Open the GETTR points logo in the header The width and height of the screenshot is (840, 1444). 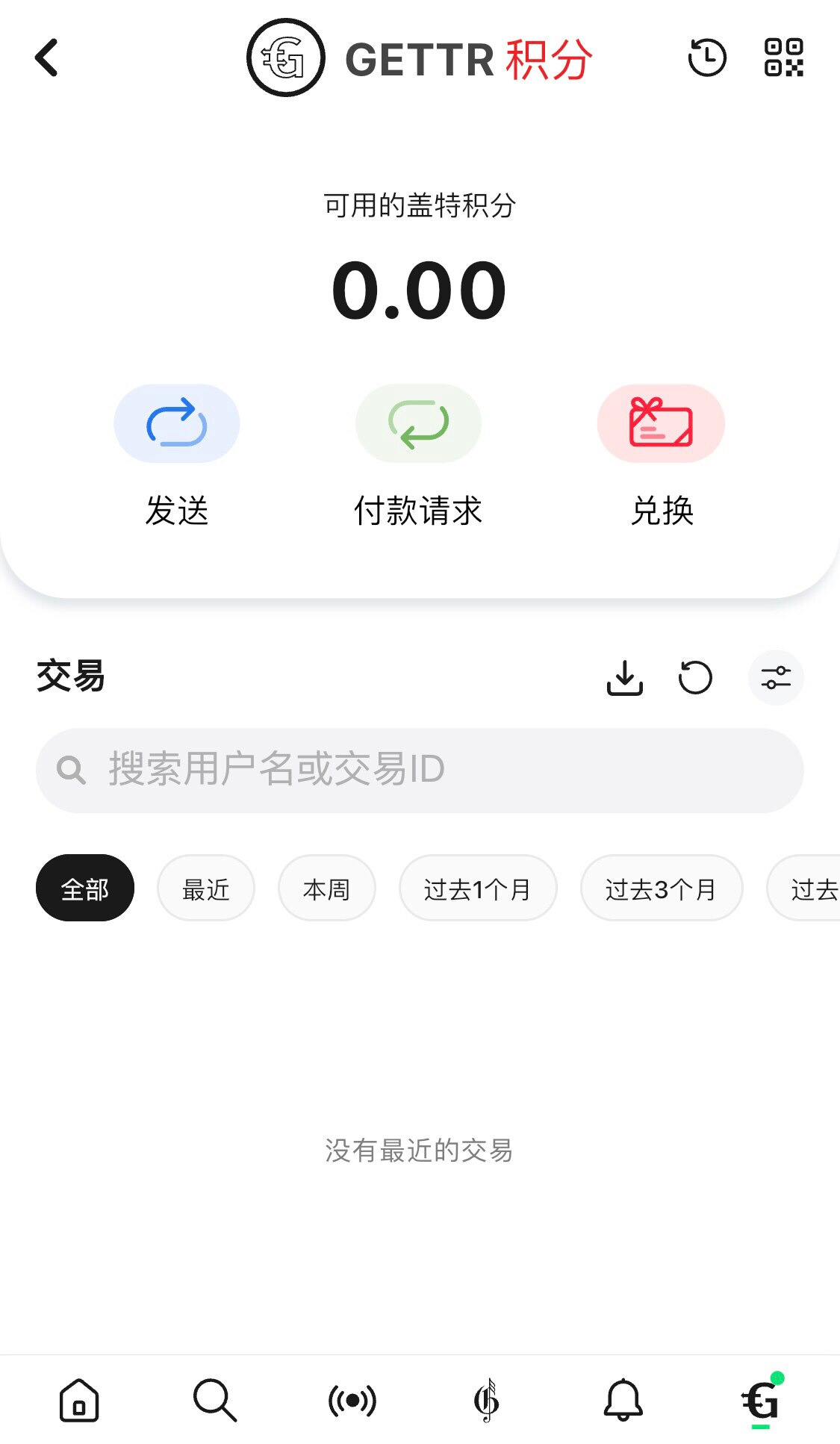284,58
